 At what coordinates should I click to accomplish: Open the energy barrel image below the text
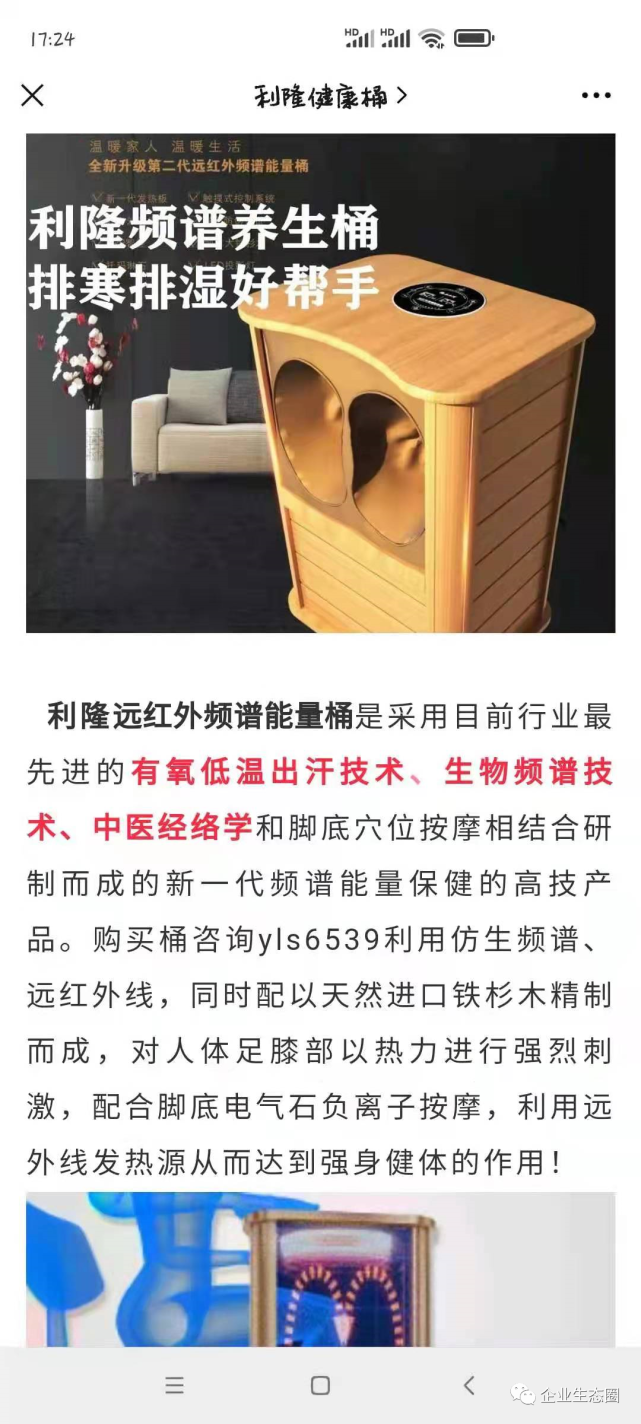320,1268
